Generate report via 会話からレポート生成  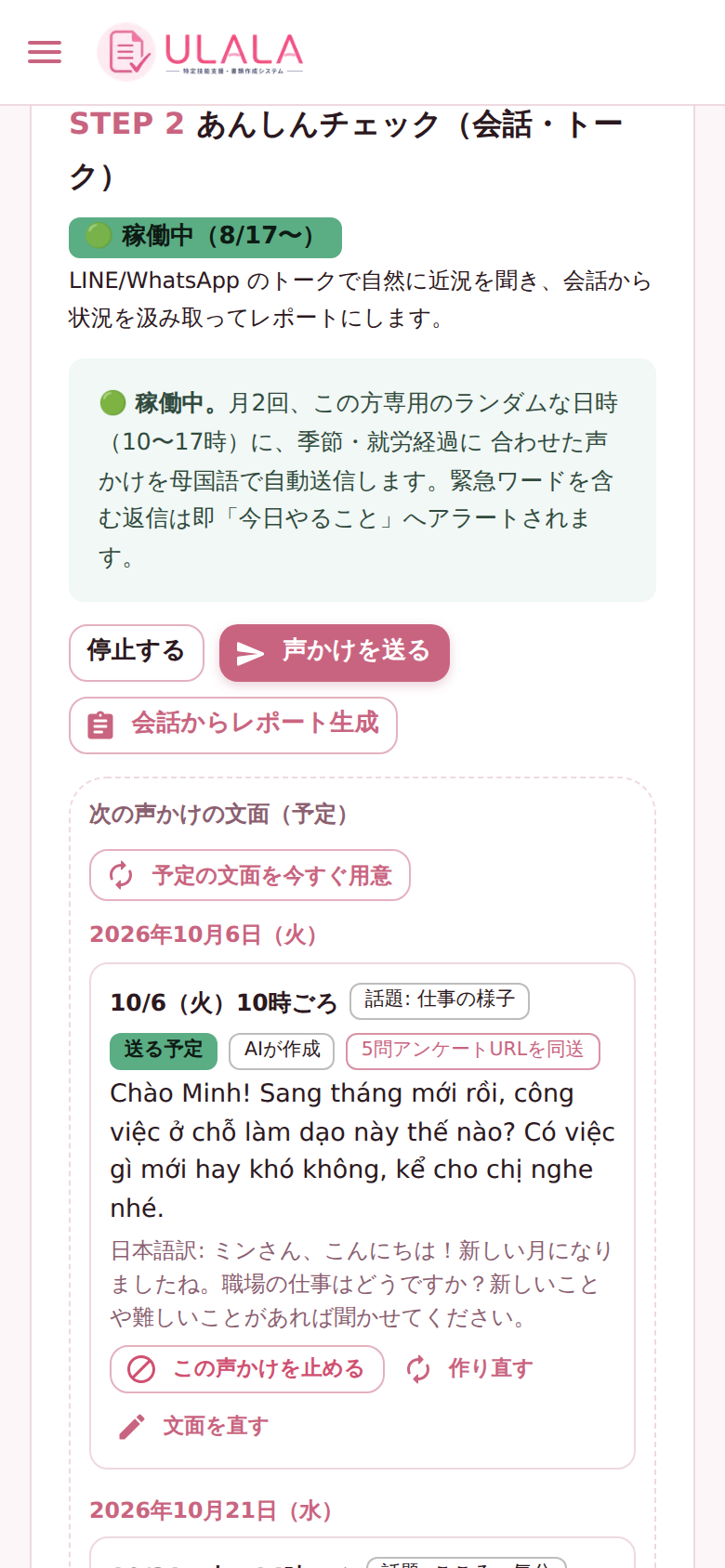tap(233, 725)
